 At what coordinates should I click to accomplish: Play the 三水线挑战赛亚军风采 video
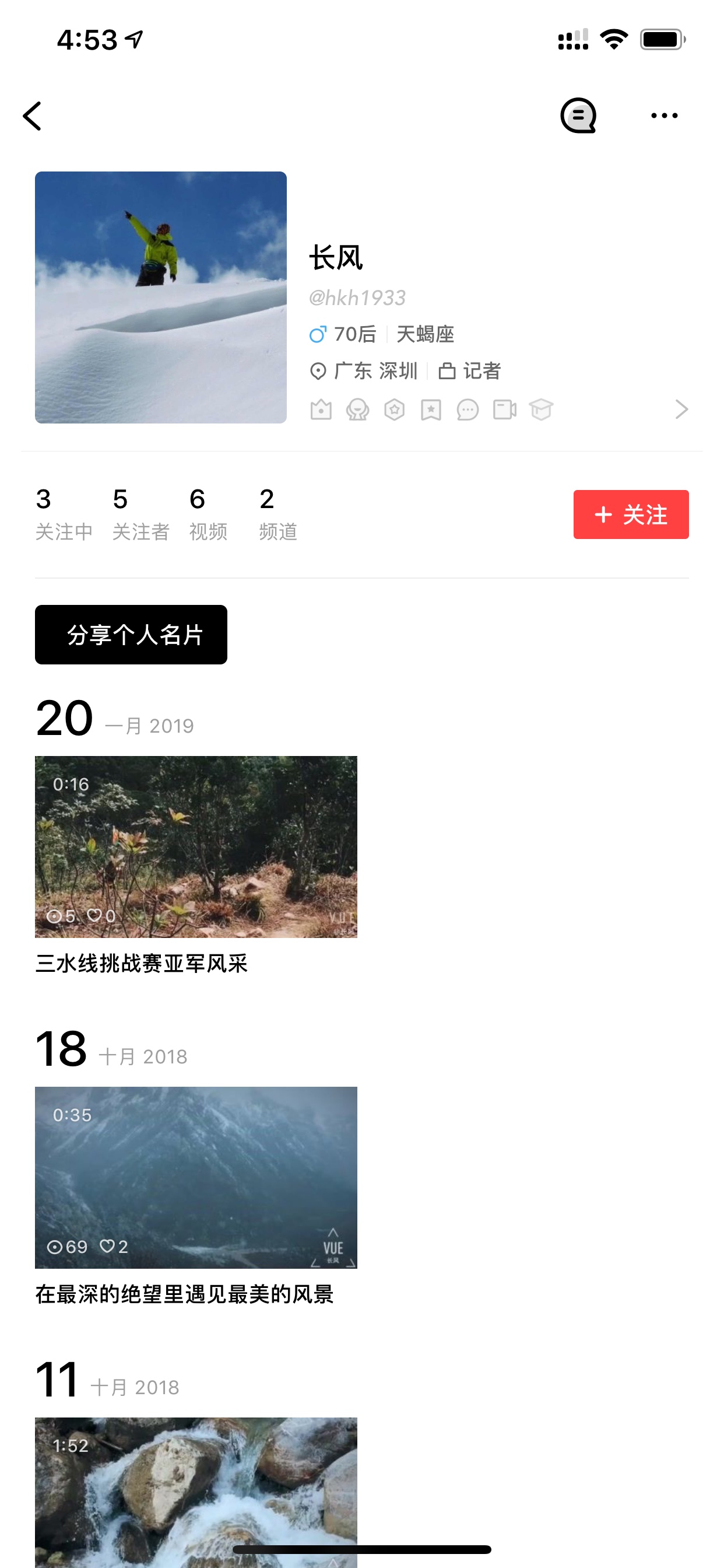196,846
